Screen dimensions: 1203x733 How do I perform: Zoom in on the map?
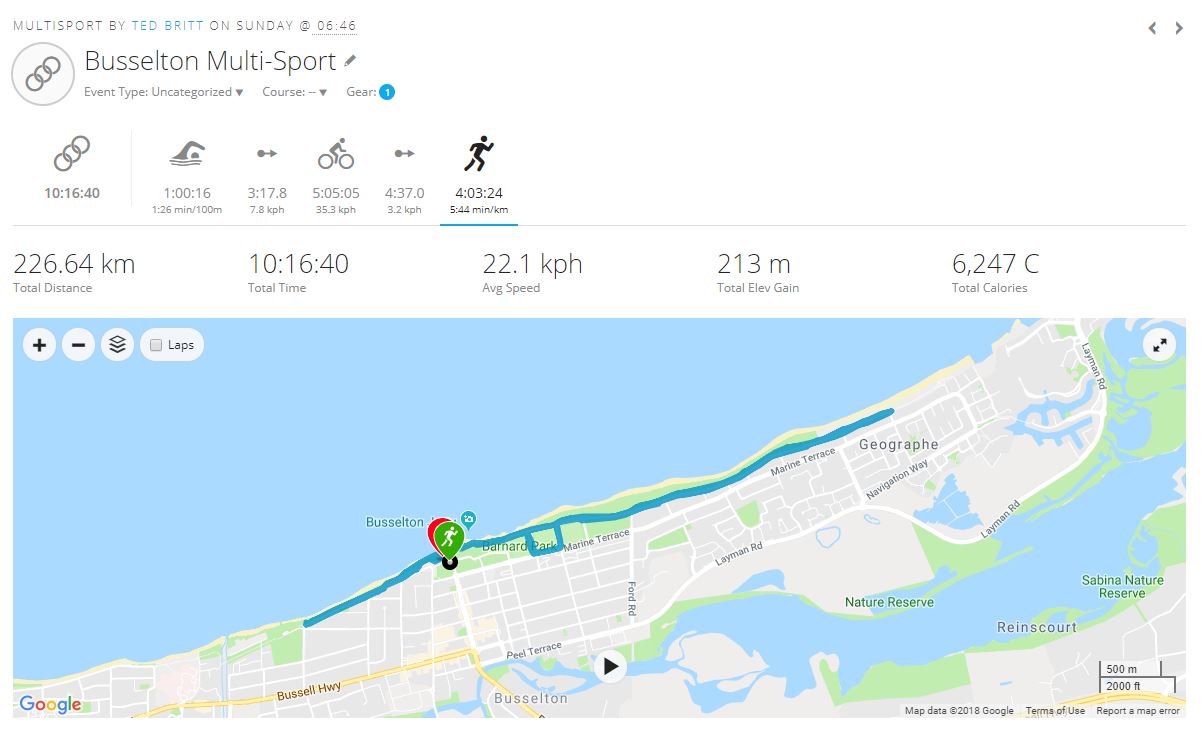pyautogui.click(x=39, y=345)
